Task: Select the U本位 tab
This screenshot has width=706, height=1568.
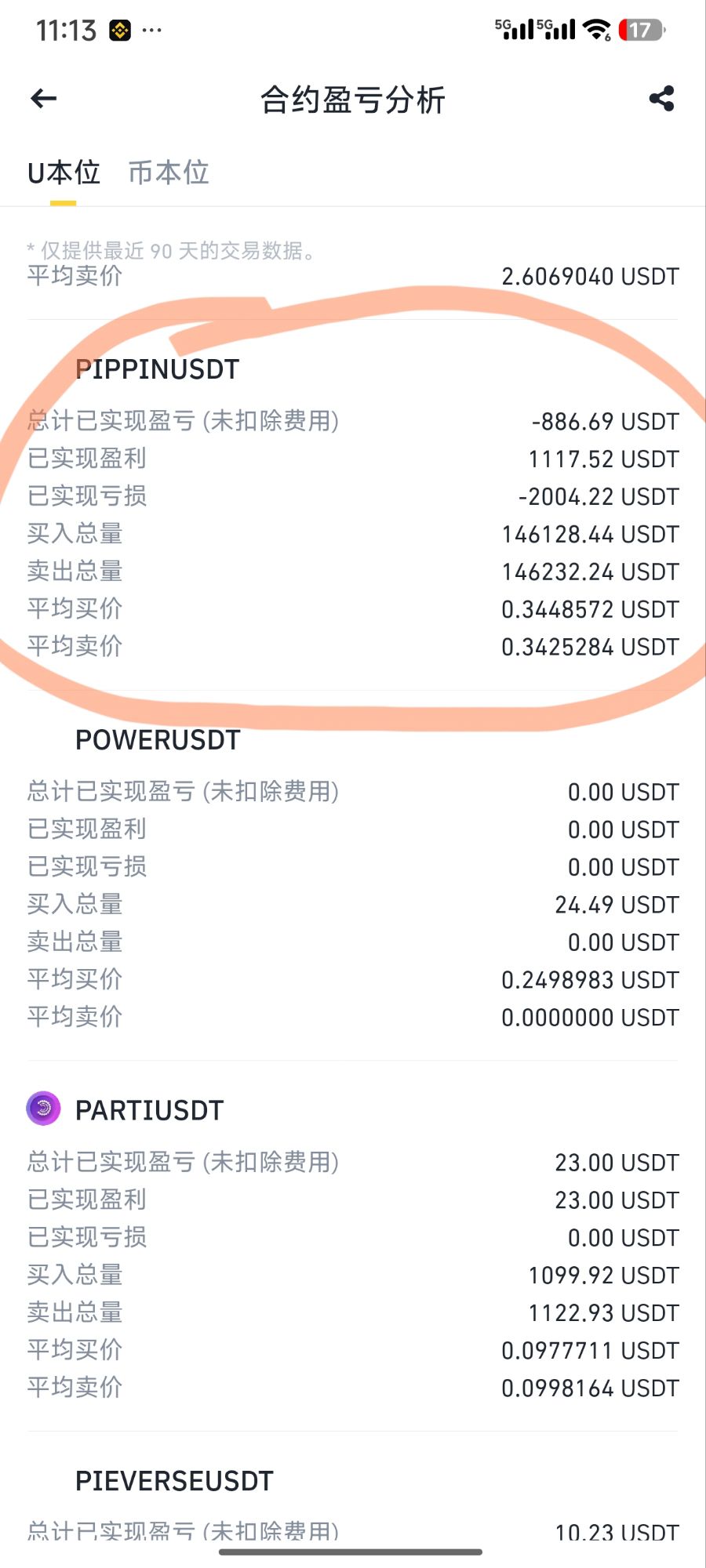Action: tap(64, 172)
